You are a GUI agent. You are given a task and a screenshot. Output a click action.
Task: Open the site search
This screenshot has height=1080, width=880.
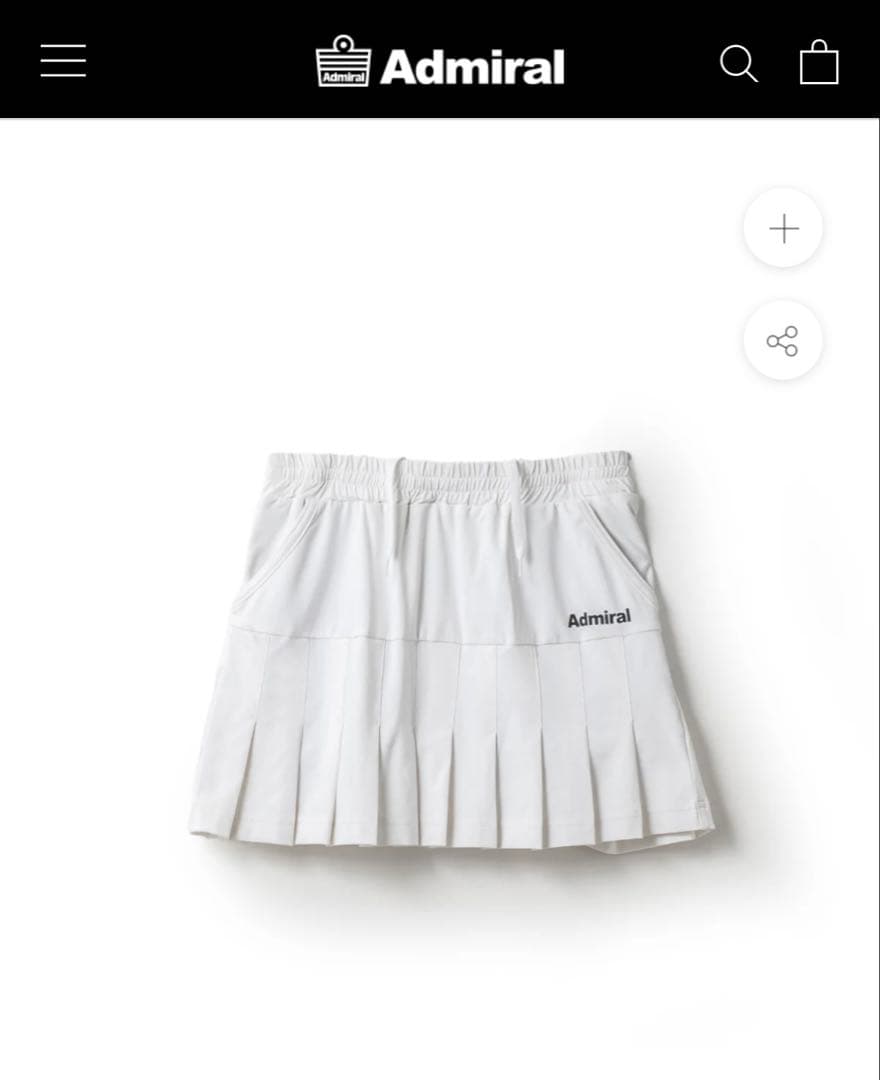tap(738, 64)
